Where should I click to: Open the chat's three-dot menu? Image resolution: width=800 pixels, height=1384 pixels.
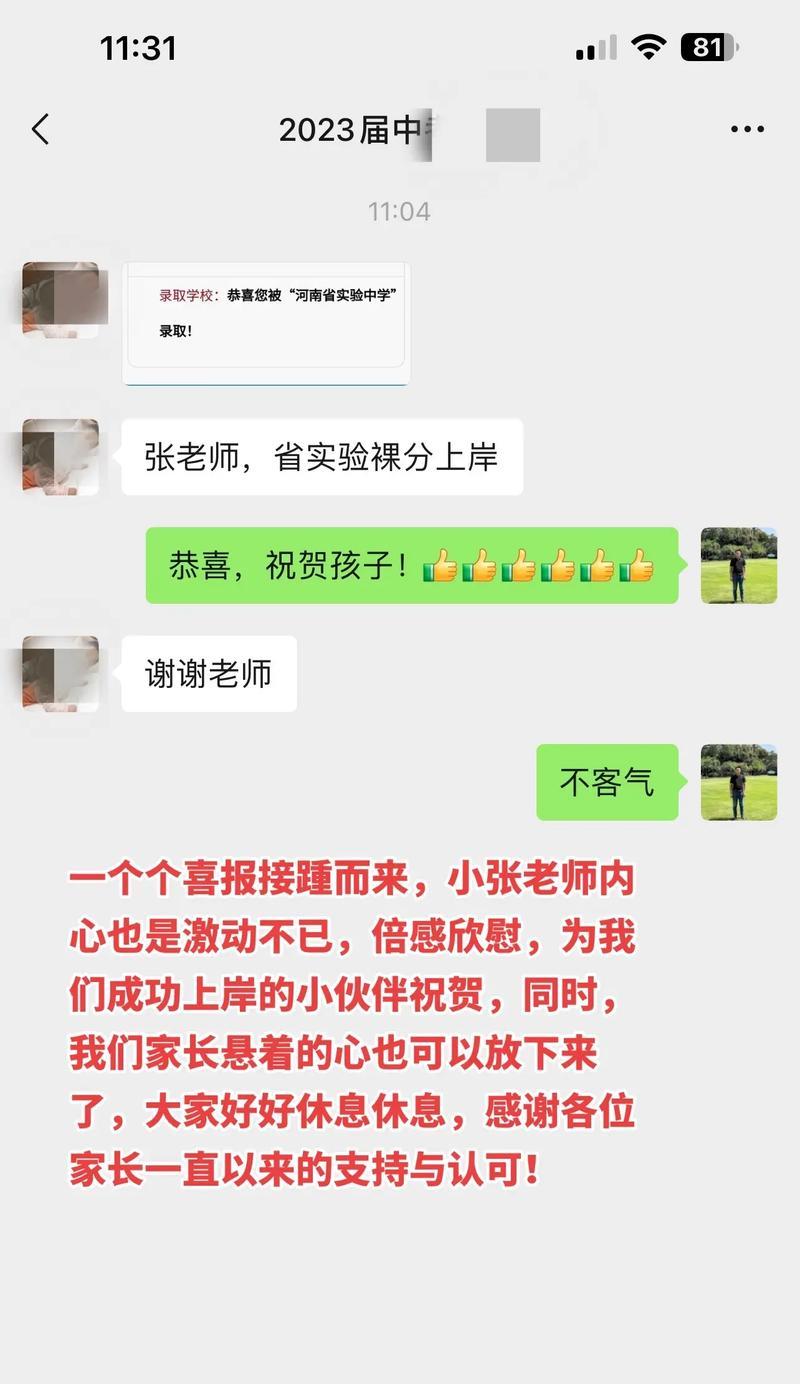[x=747, y=129]
